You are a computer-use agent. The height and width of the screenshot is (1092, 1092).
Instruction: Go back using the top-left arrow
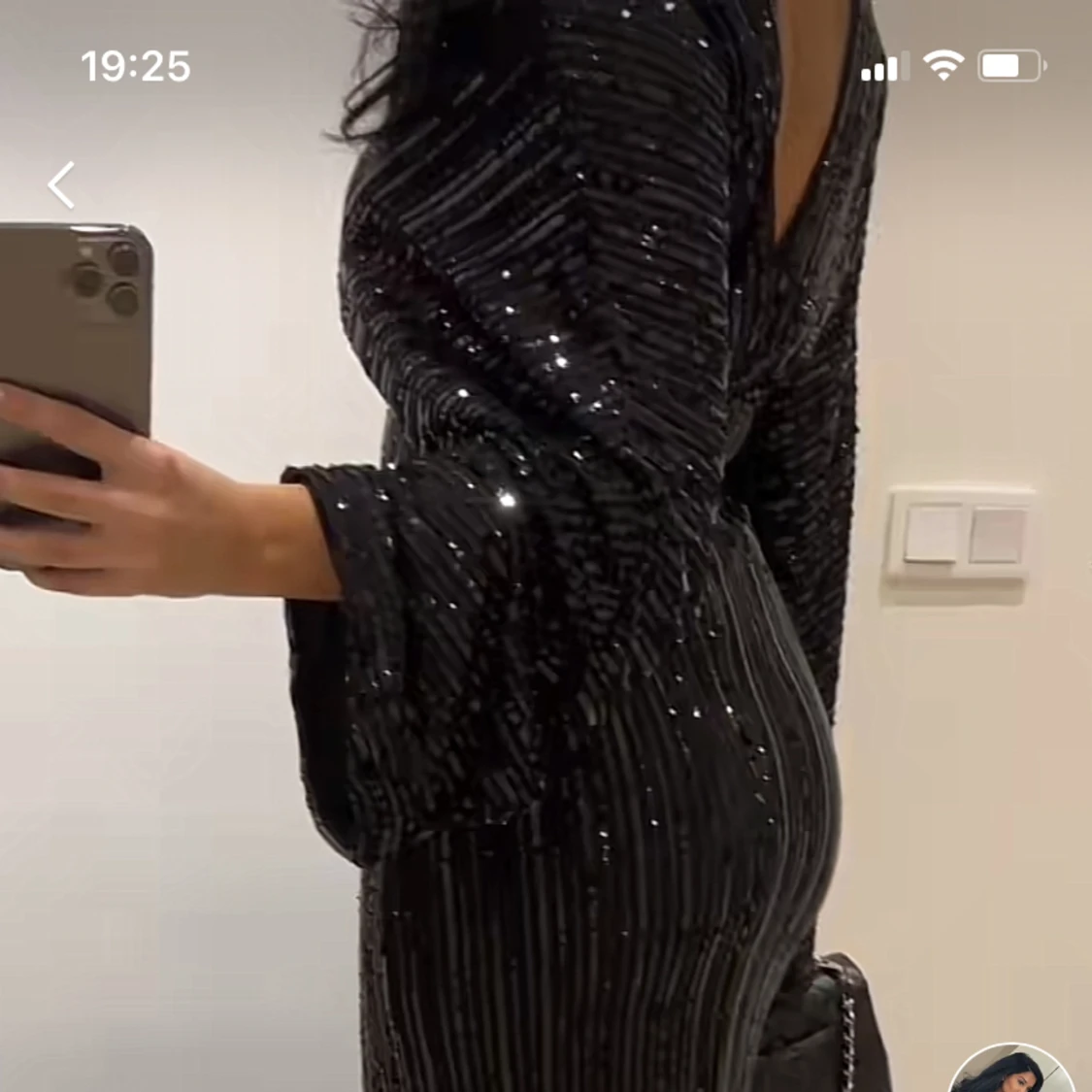coord(62,185)
